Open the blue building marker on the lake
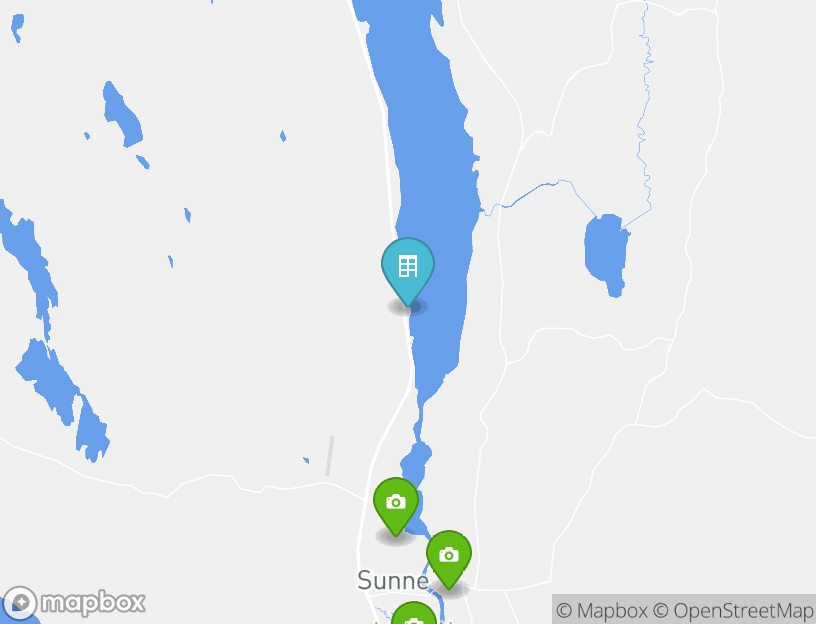The image size is (816, 624). (407, 267)
